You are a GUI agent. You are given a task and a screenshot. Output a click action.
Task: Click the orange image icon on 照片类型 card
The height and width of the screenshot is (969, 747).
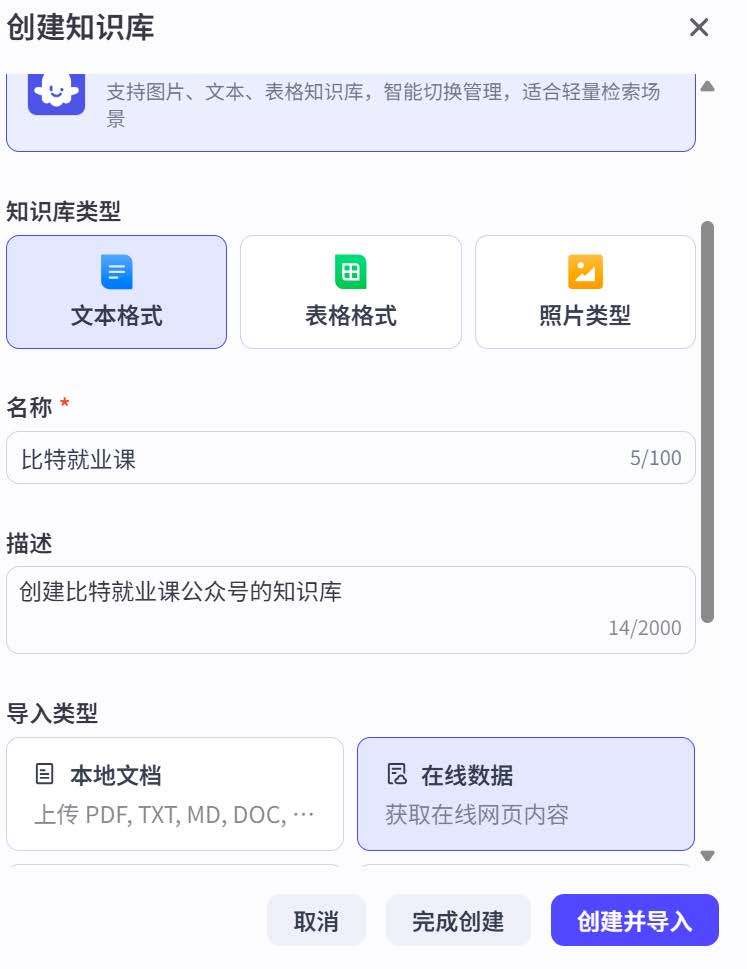tap(585, 270)
